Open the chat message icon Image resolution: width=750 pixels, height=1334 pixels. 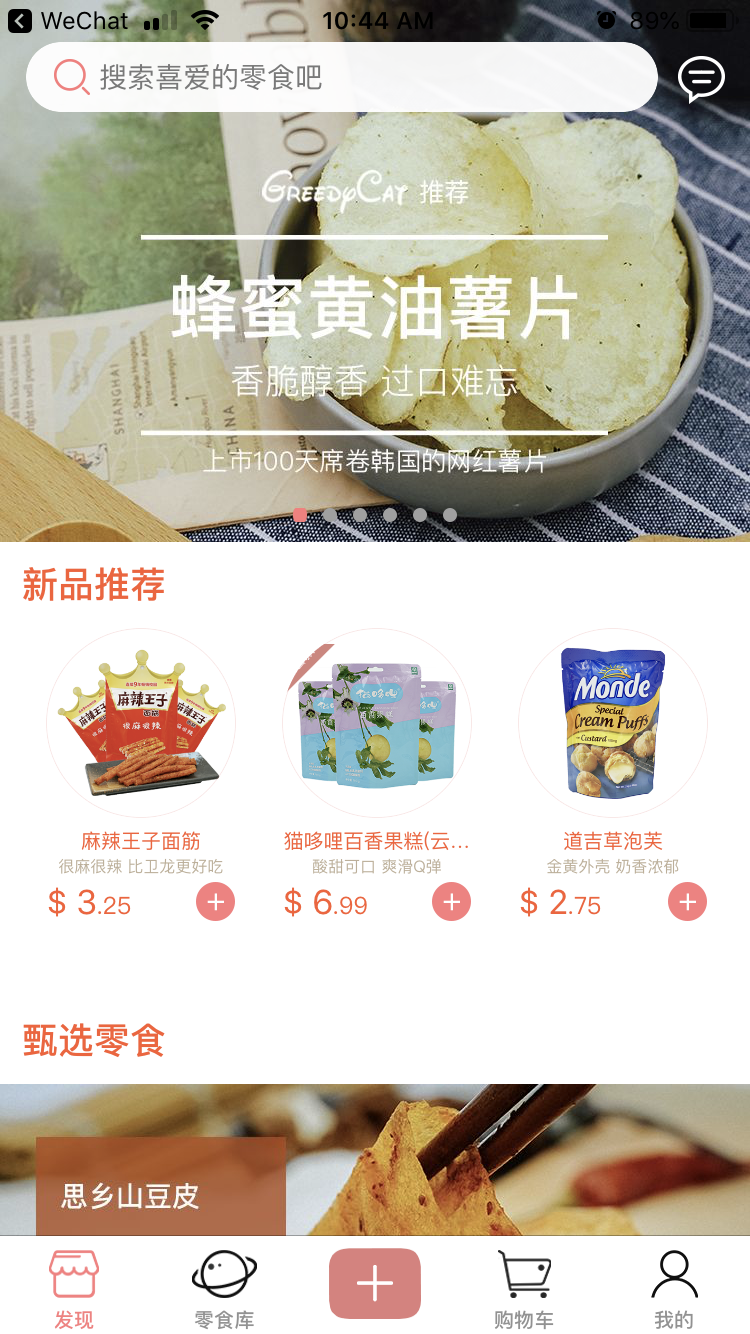tap(701, 78)
